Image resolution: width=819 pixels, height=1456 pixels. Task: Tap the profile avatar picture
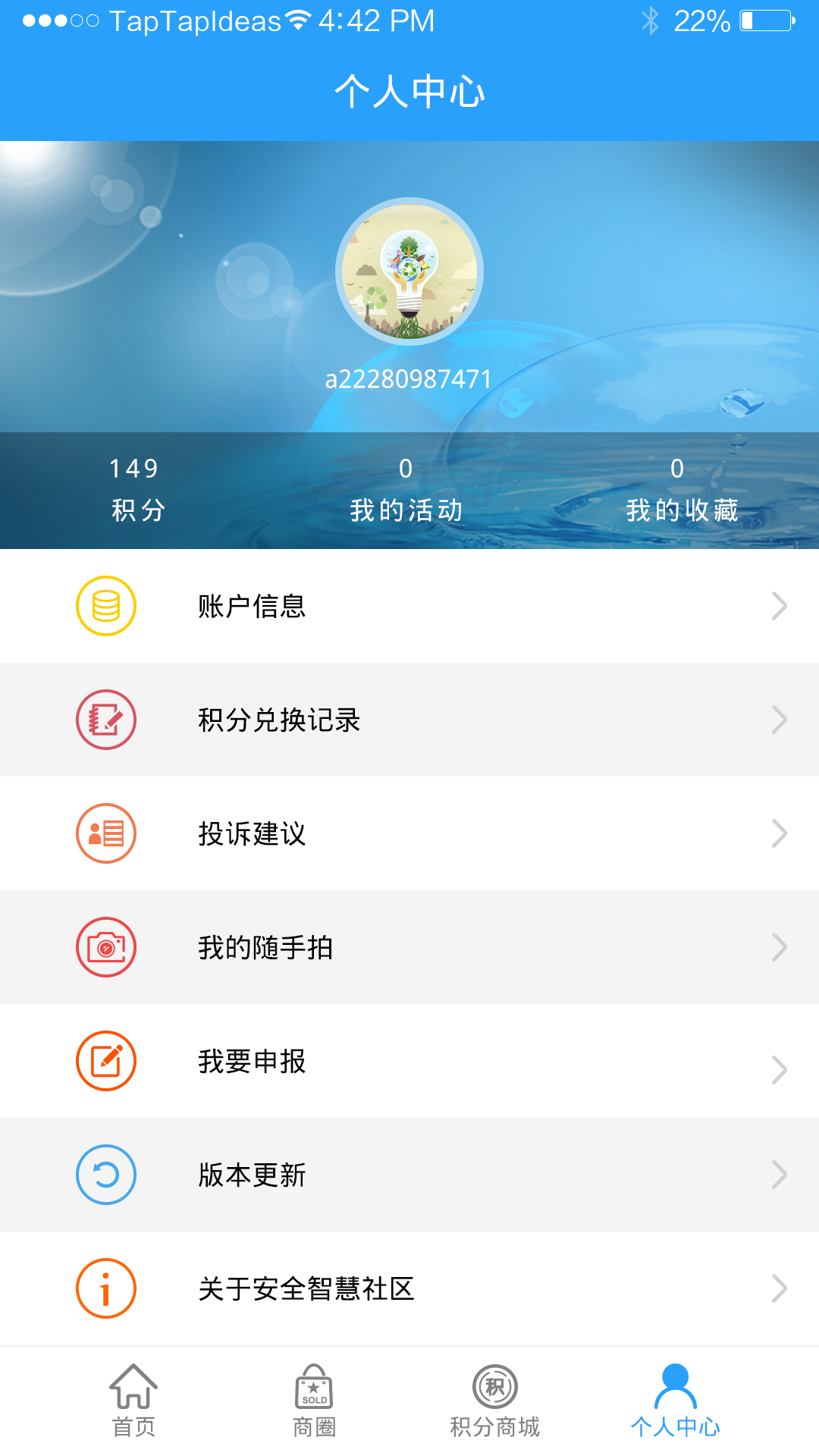tap(409, 271)
